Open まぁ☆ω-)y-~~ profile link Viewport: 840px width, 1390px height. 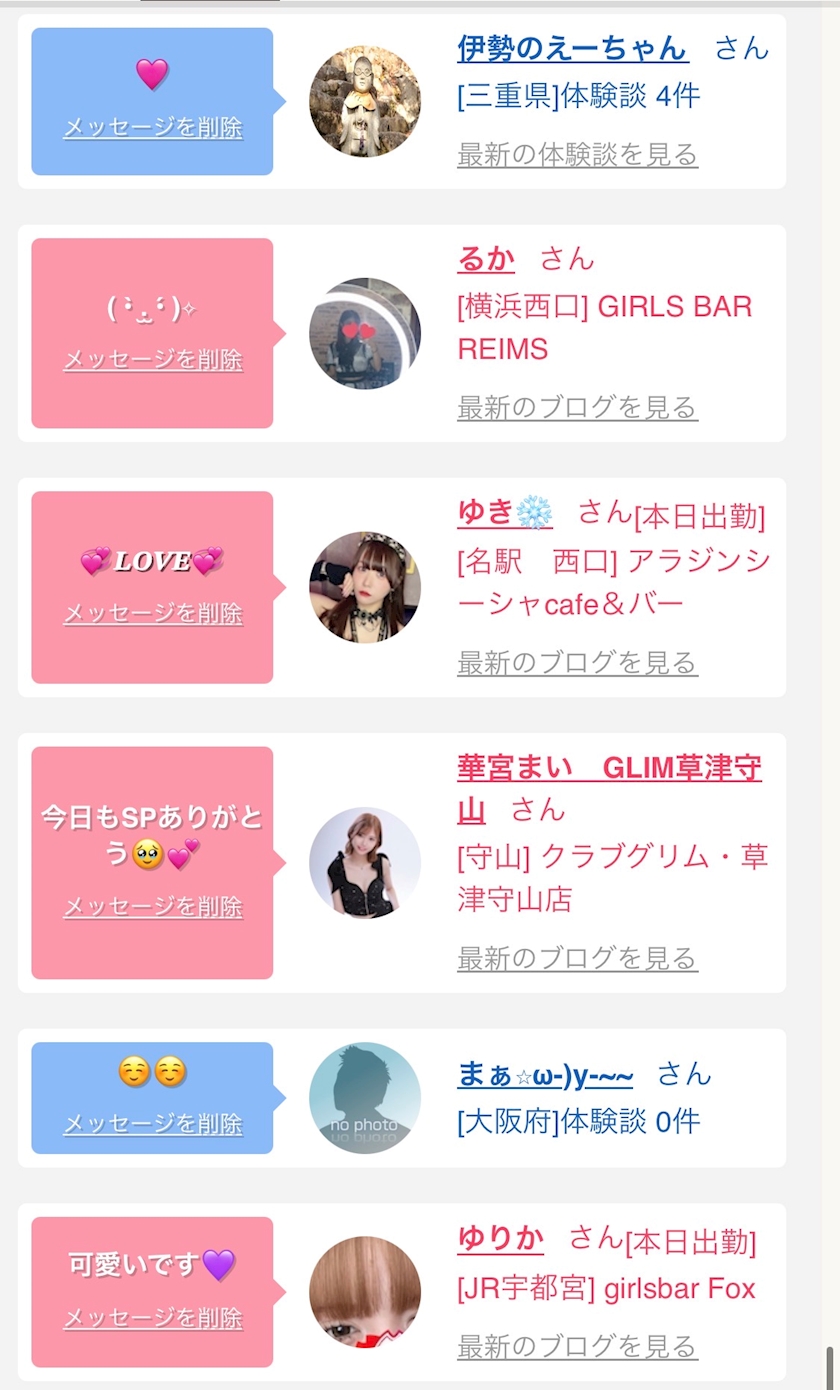point(545,1074)
